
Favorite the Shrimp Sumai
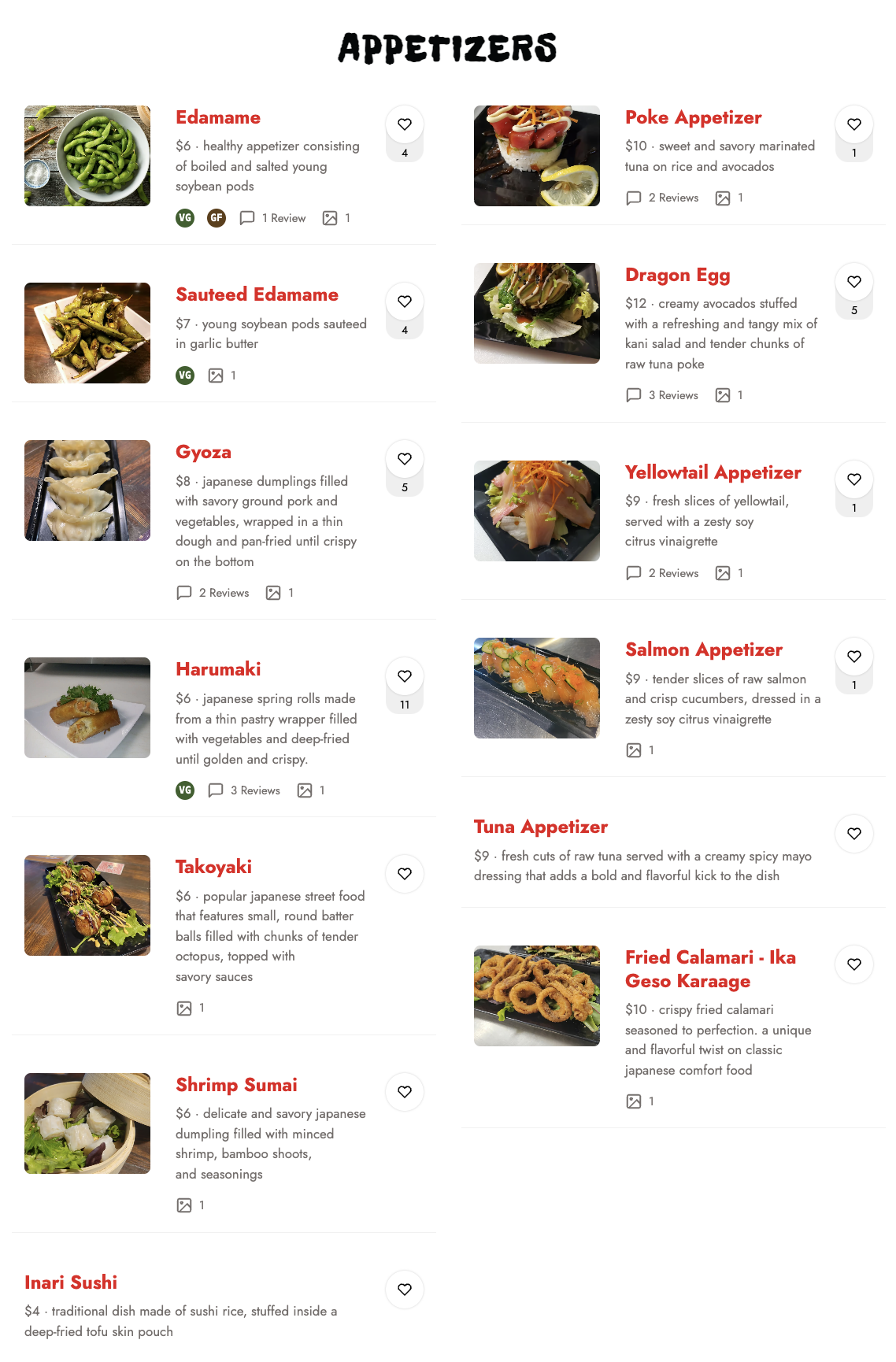405,1092
